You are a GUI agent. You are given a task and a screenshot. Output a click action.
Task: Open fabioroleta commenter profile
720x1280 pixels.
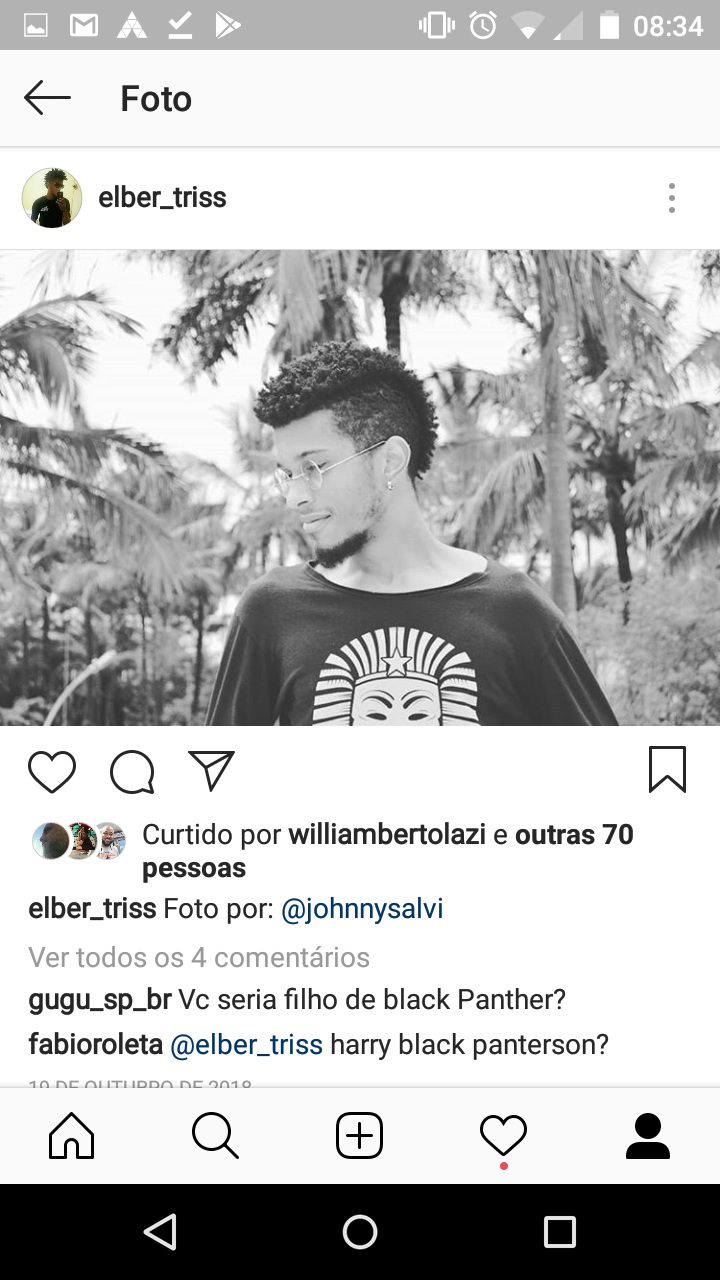pyautogui.click(x=95, y=1045)
